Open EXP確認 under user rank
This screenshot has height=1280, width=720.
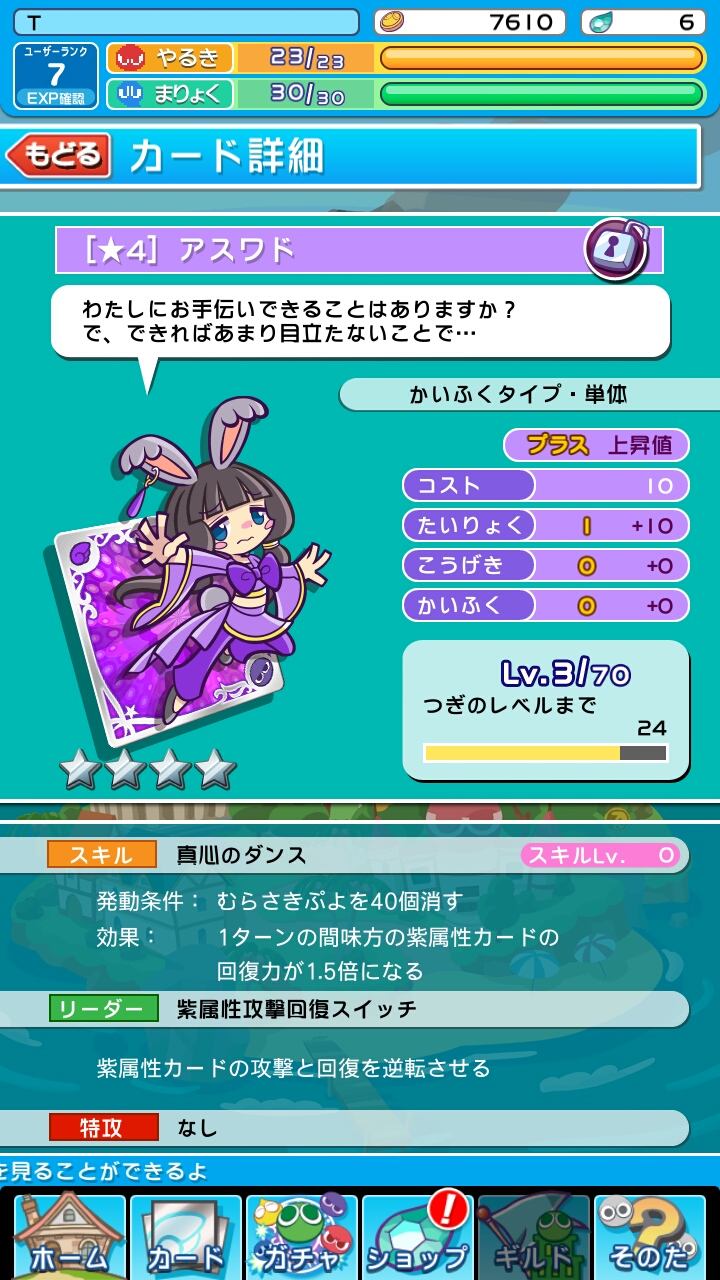[x=56, y=98]
